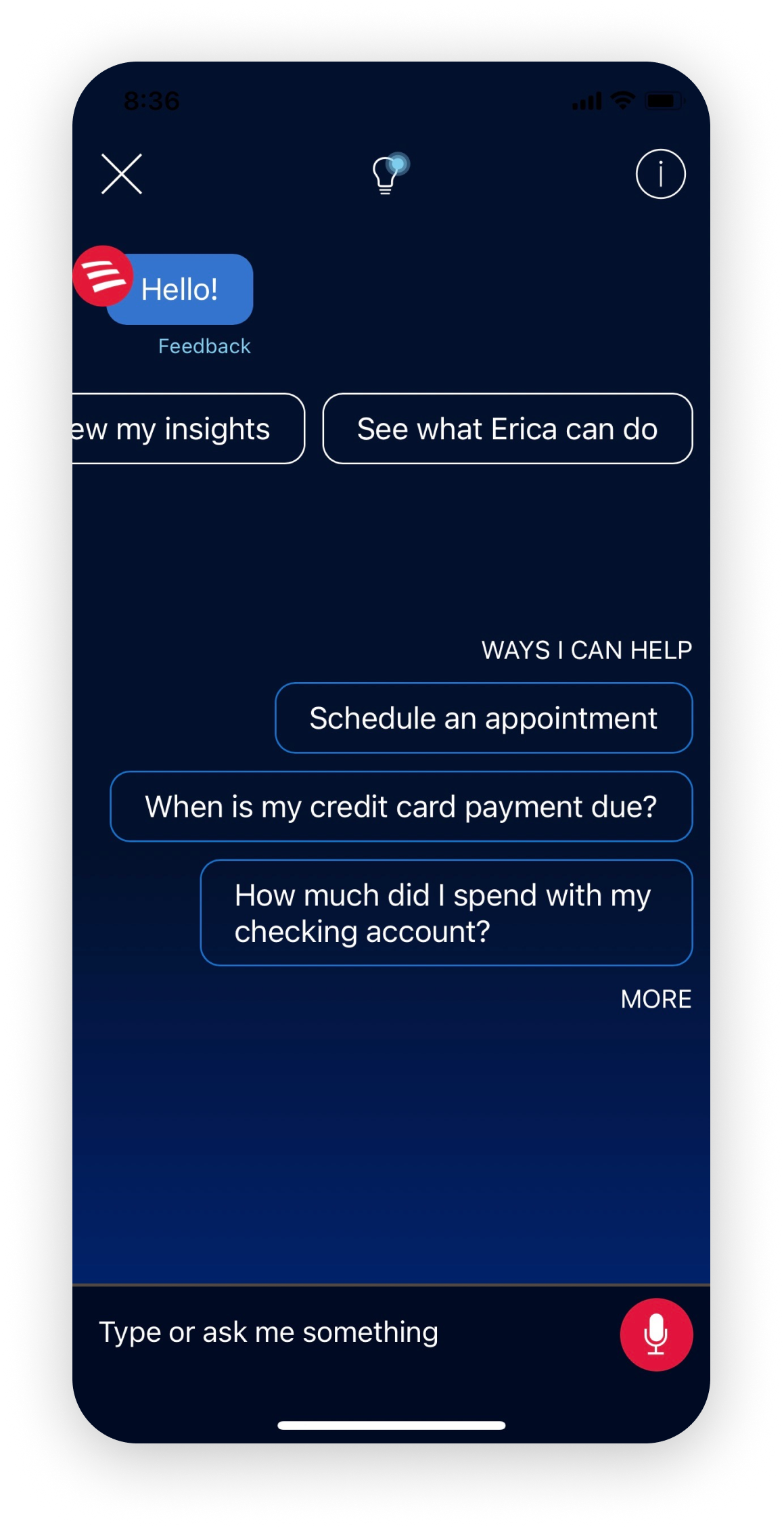Ask when credit card payment is due
This screenshot has height=1528, width=784.
401,807
